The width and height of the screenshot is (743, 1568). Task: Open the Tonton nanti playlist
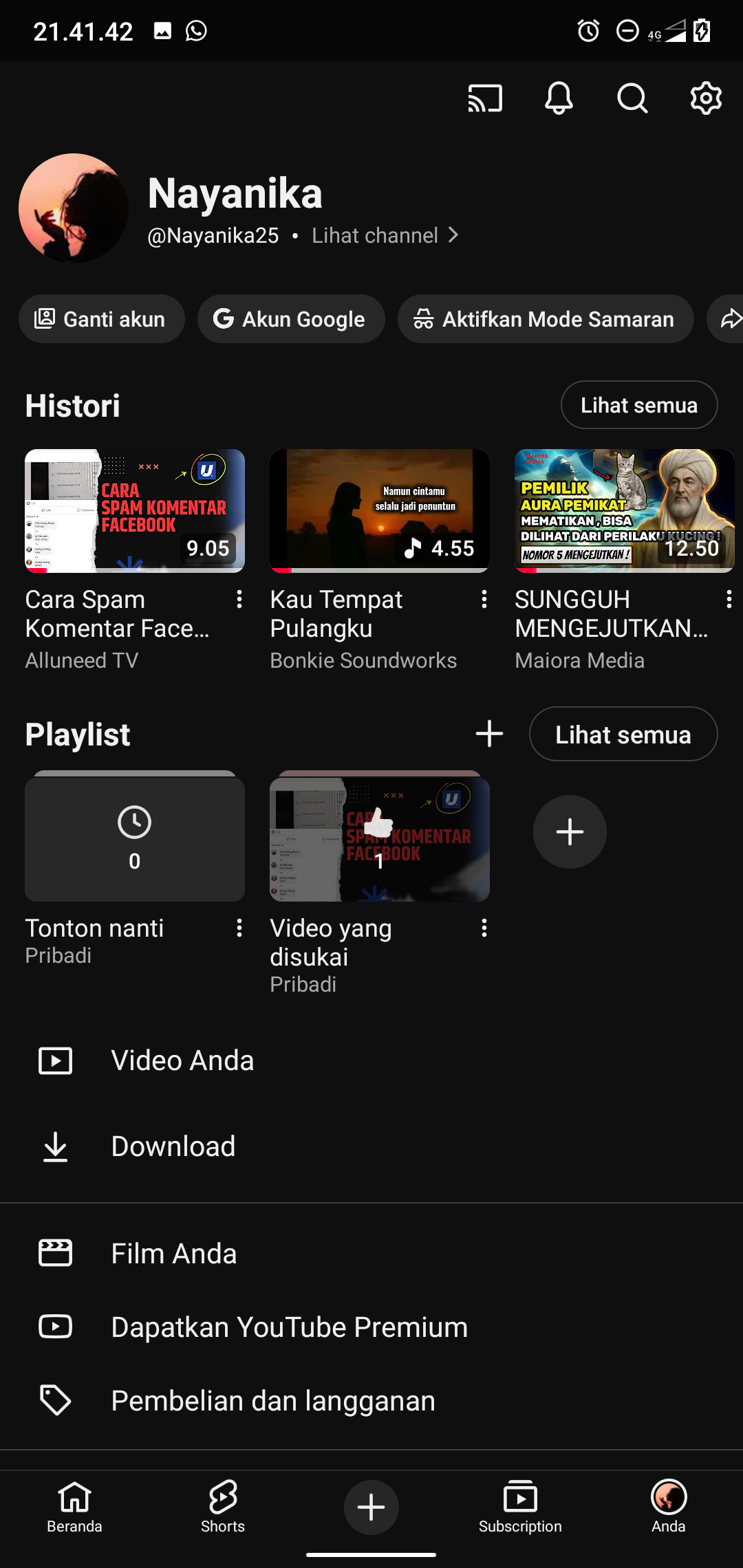click(x=135, y=839)
